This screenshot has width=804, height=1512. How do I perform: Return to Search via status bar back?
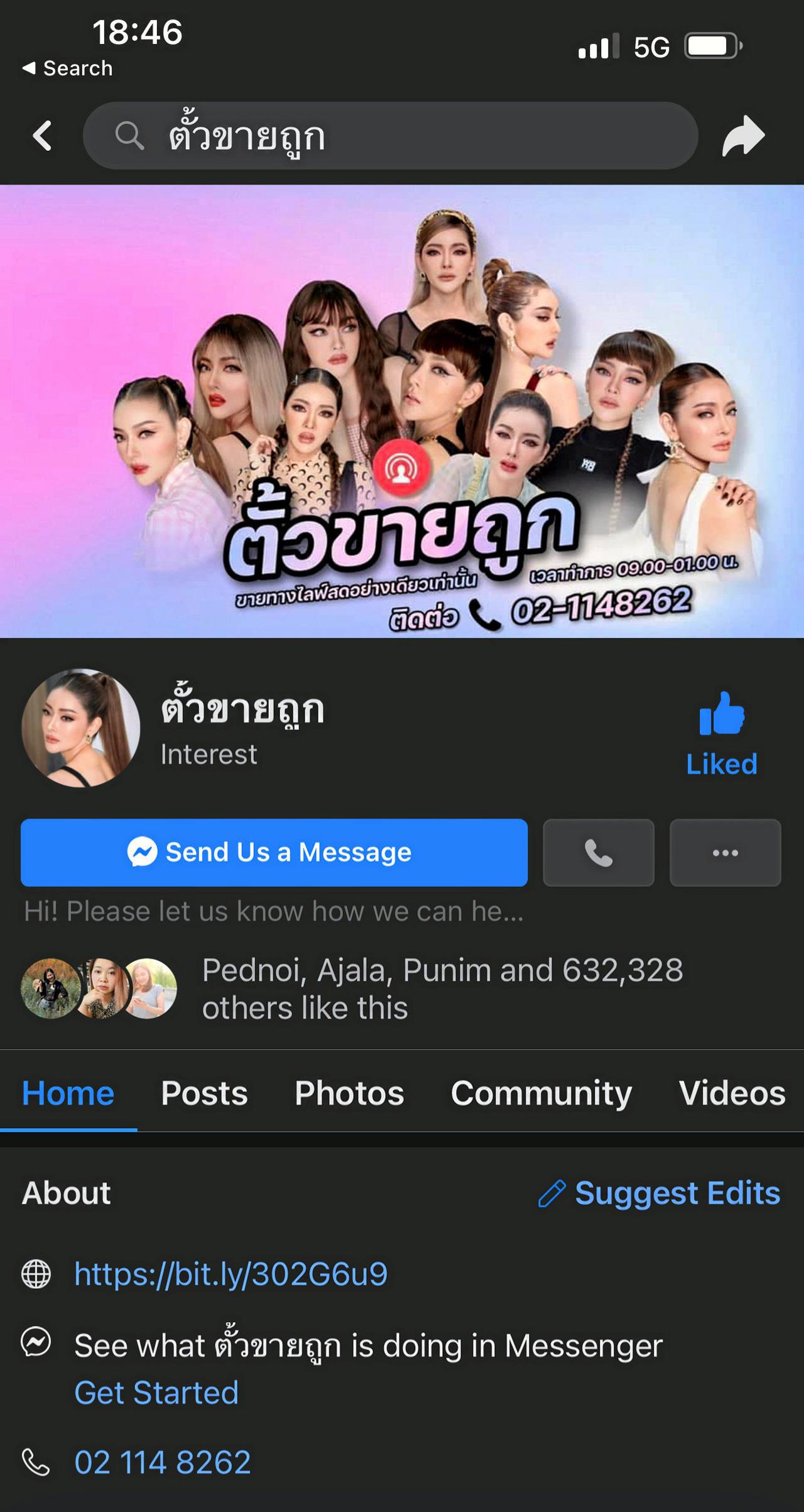(x=68, y=68)
